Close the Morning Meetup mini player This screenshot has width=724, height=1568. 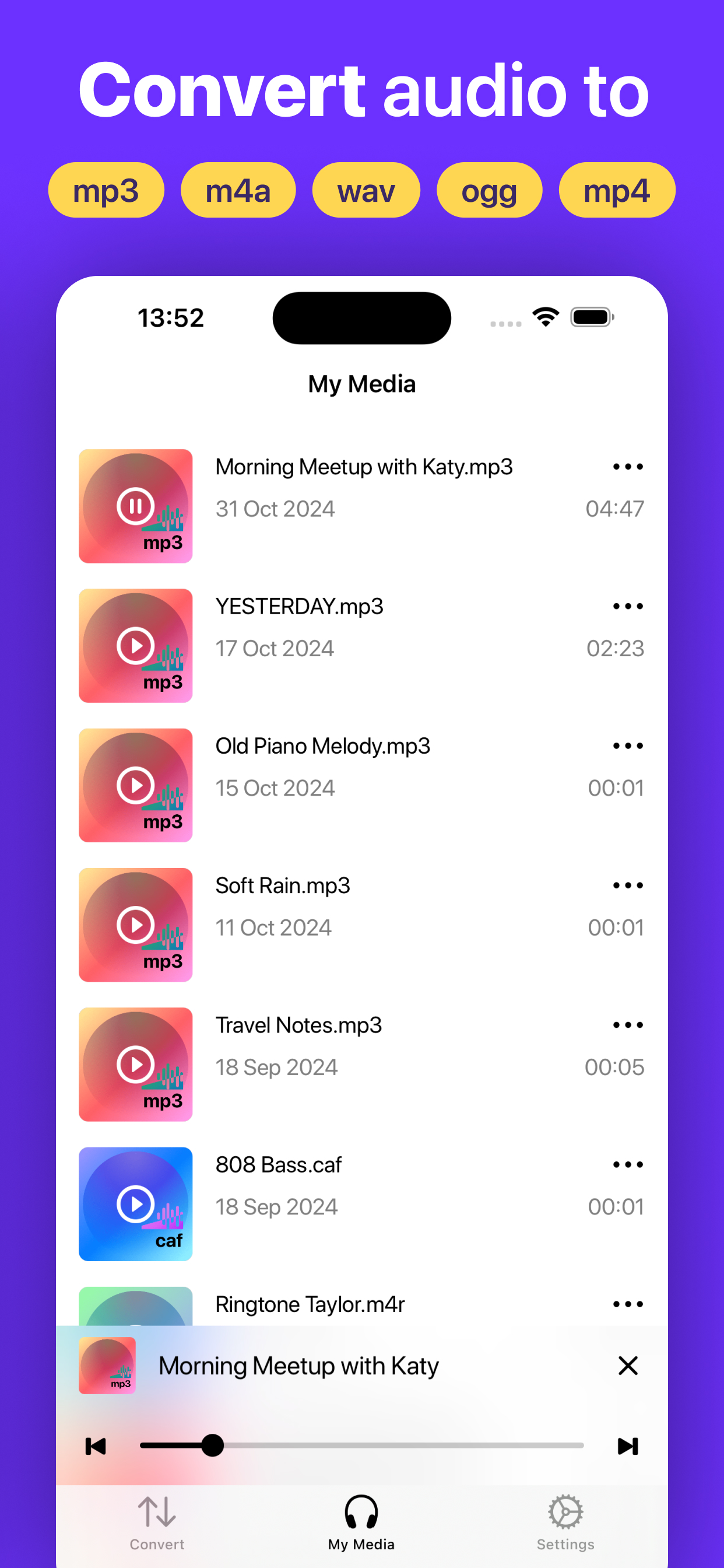point(628,1366)
